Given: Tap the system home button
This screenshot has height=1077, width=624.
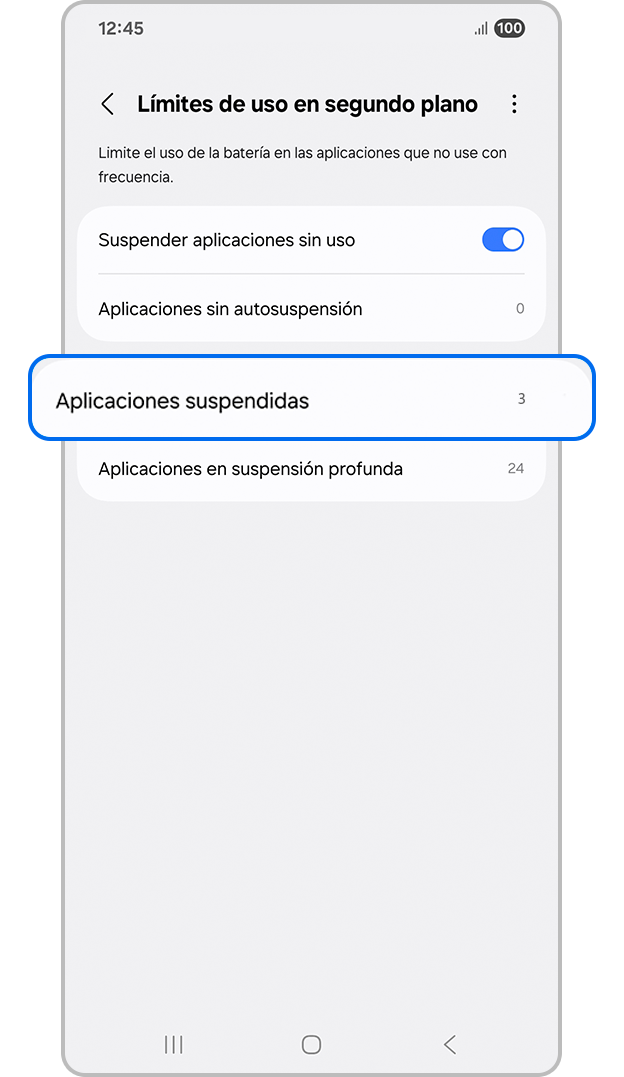Looking at the screenshot, I should coord(311,1044).
